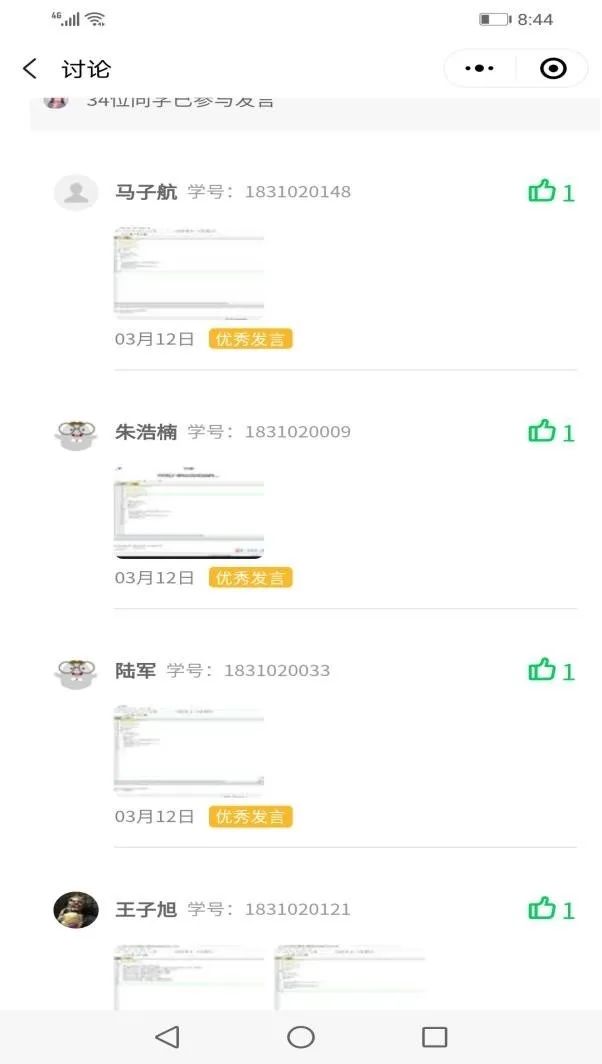Like 马子航's post

pos(543,192)
